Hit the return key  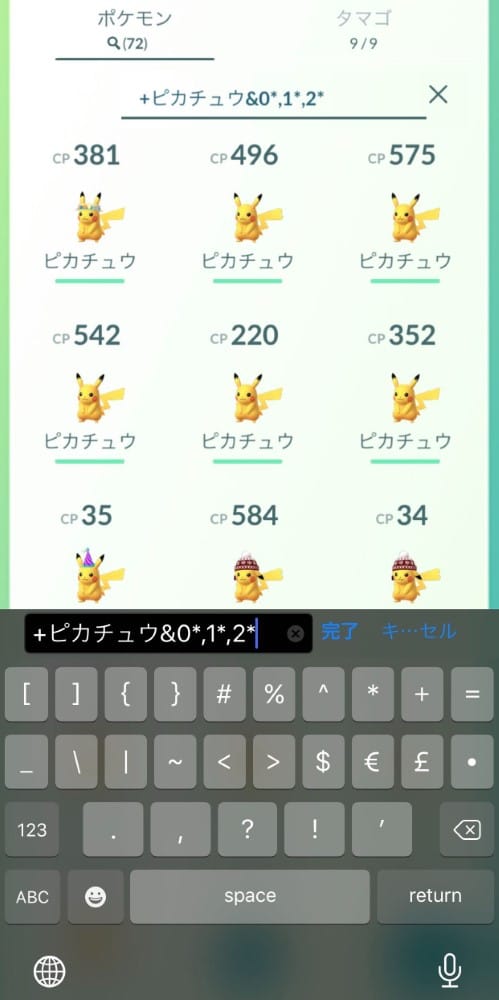(435, 897)
